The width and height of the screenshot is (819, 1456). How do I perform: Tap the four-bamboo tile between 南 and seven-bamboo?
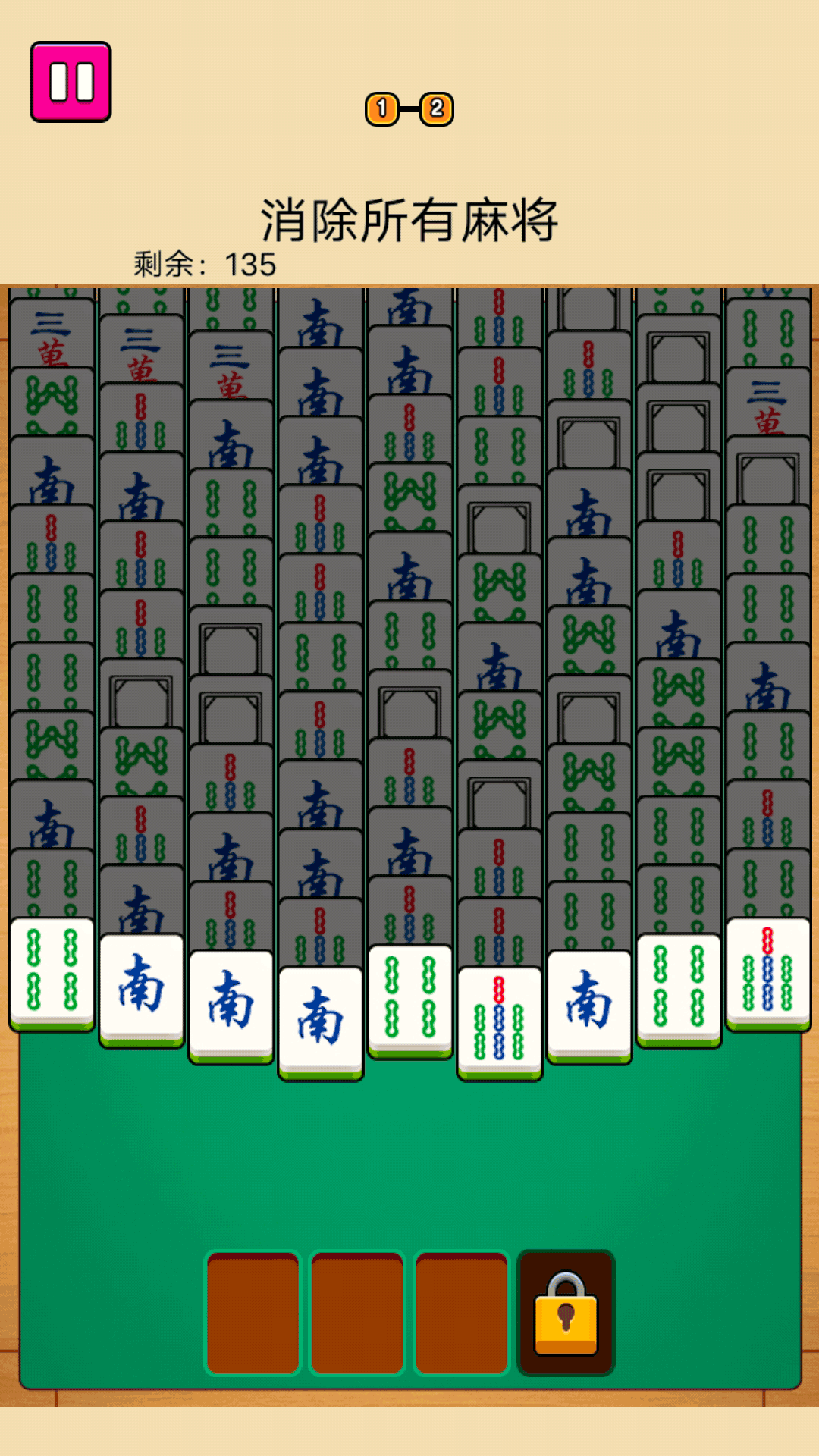[679, 986]
